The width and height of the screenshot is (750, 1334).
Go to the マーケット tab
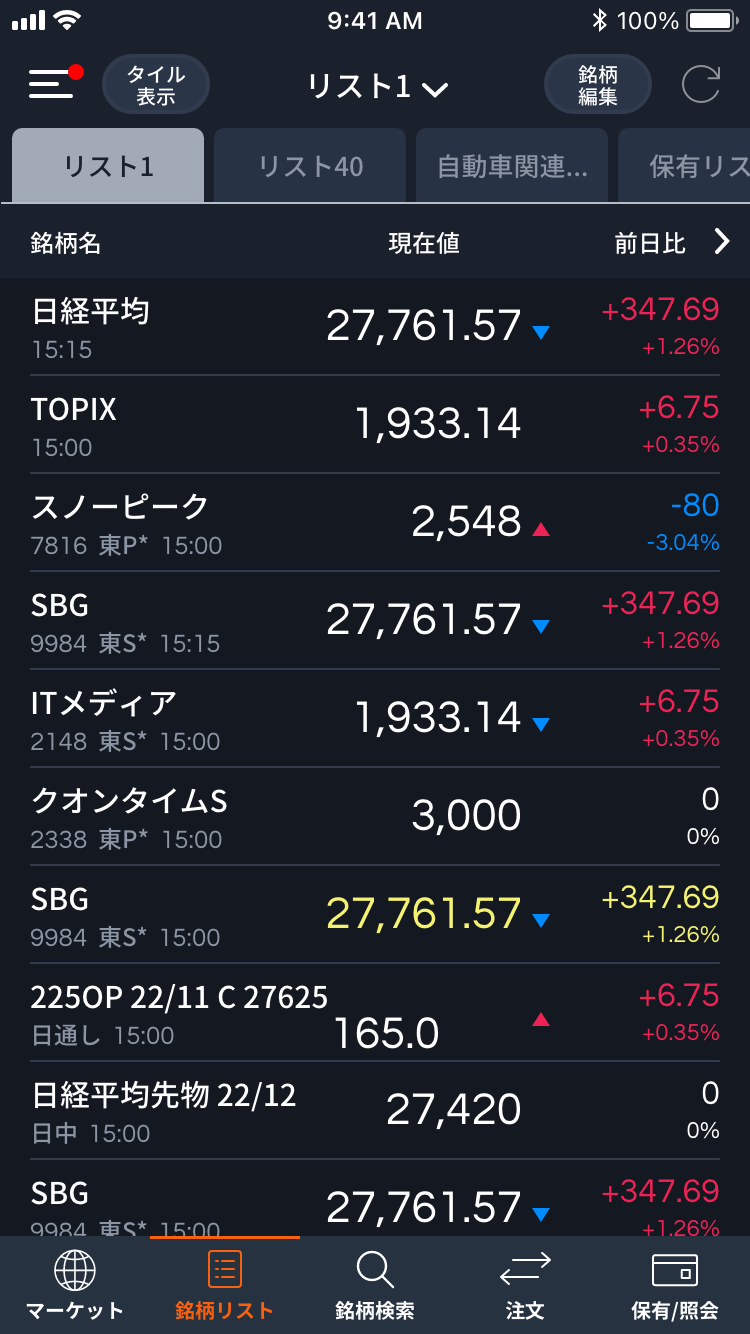point(75,1286)
